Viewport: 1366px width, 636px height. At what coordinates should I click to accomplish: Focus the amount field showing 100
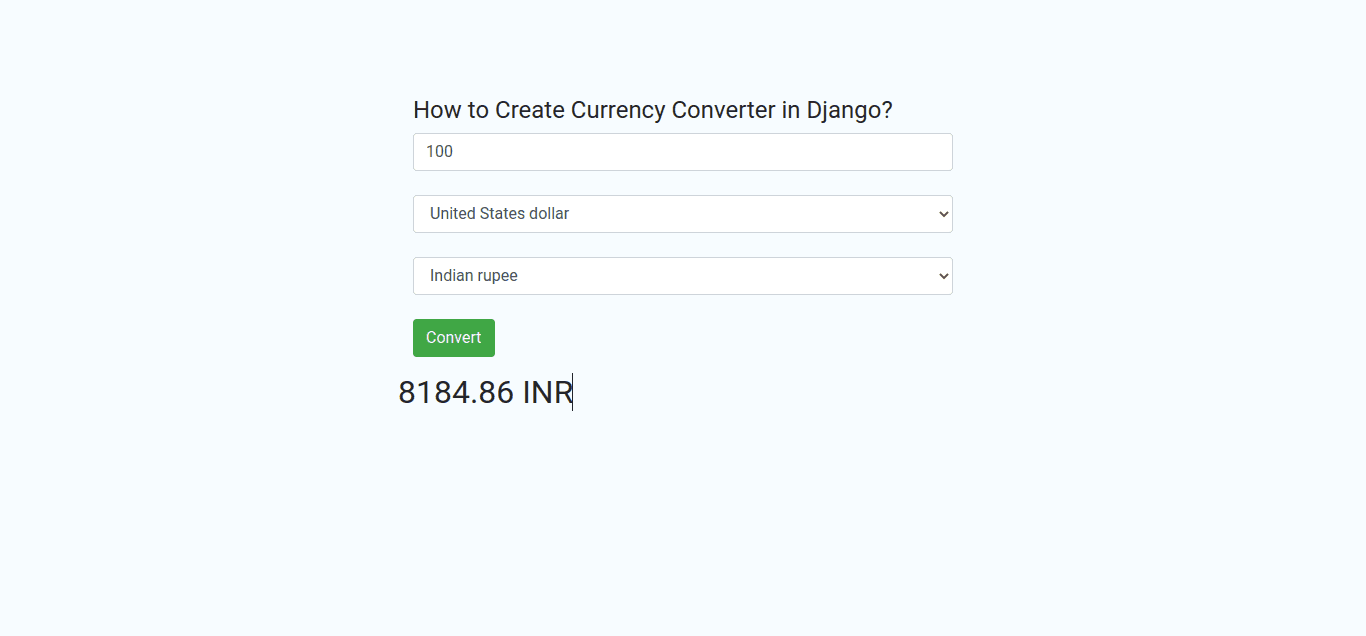point(682,152)
